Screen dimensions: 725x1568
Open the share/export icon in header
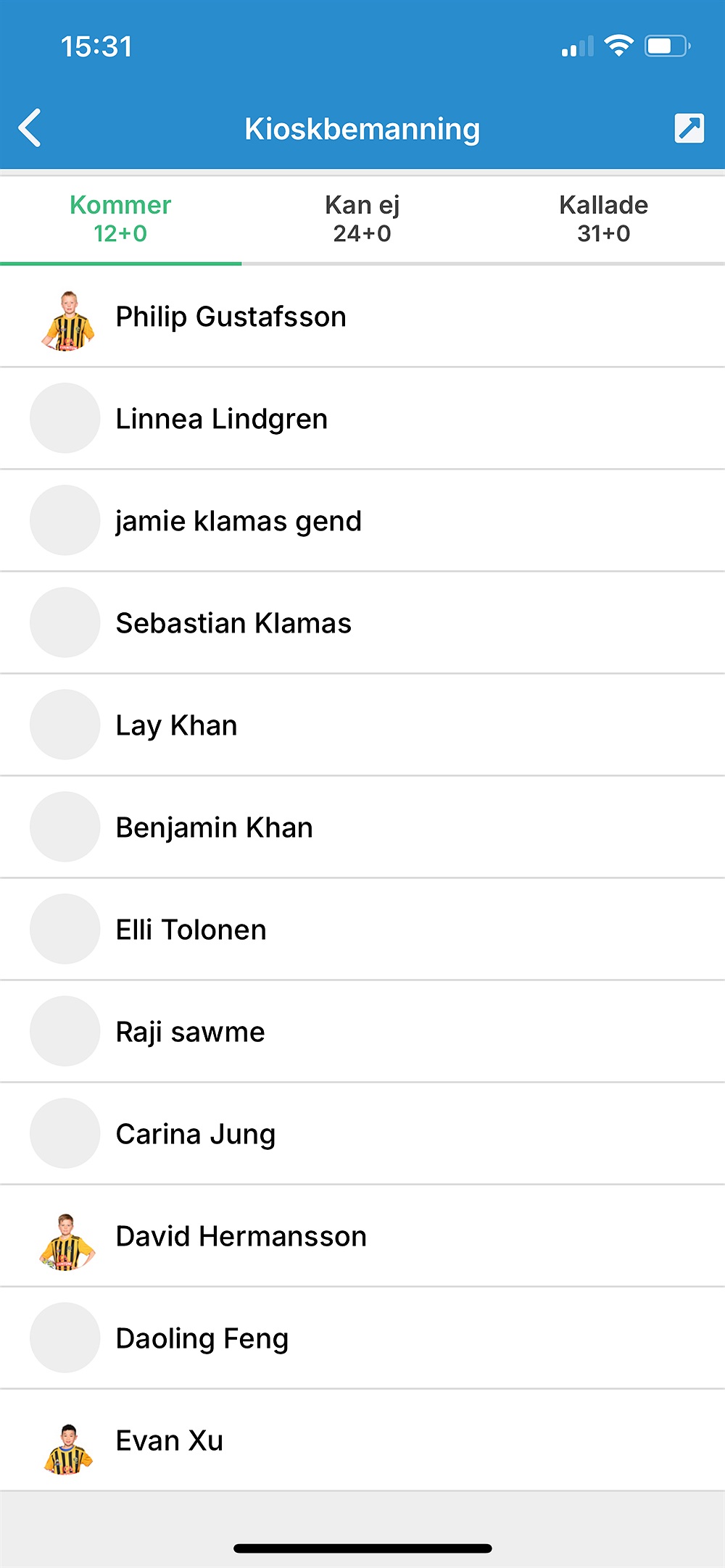[689, 128]
